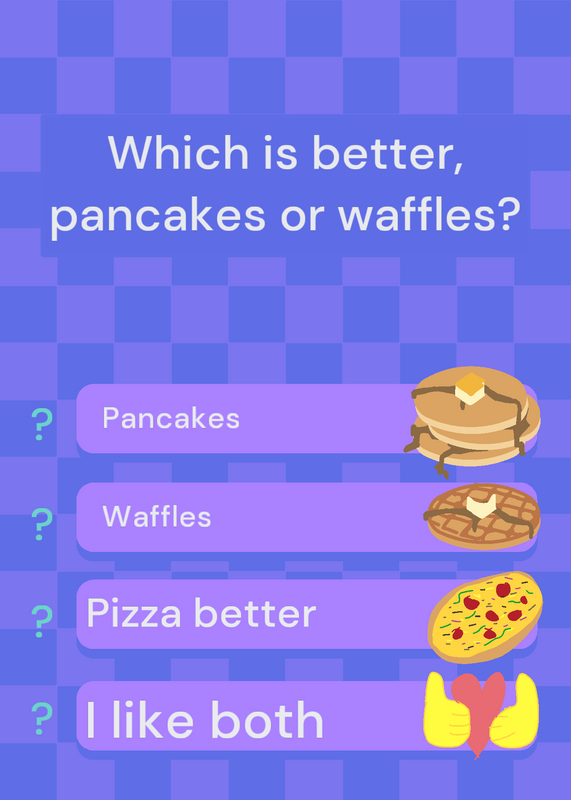Pick the I like both answer
Viewport: 571px width, 800px height.
[307, 716]
